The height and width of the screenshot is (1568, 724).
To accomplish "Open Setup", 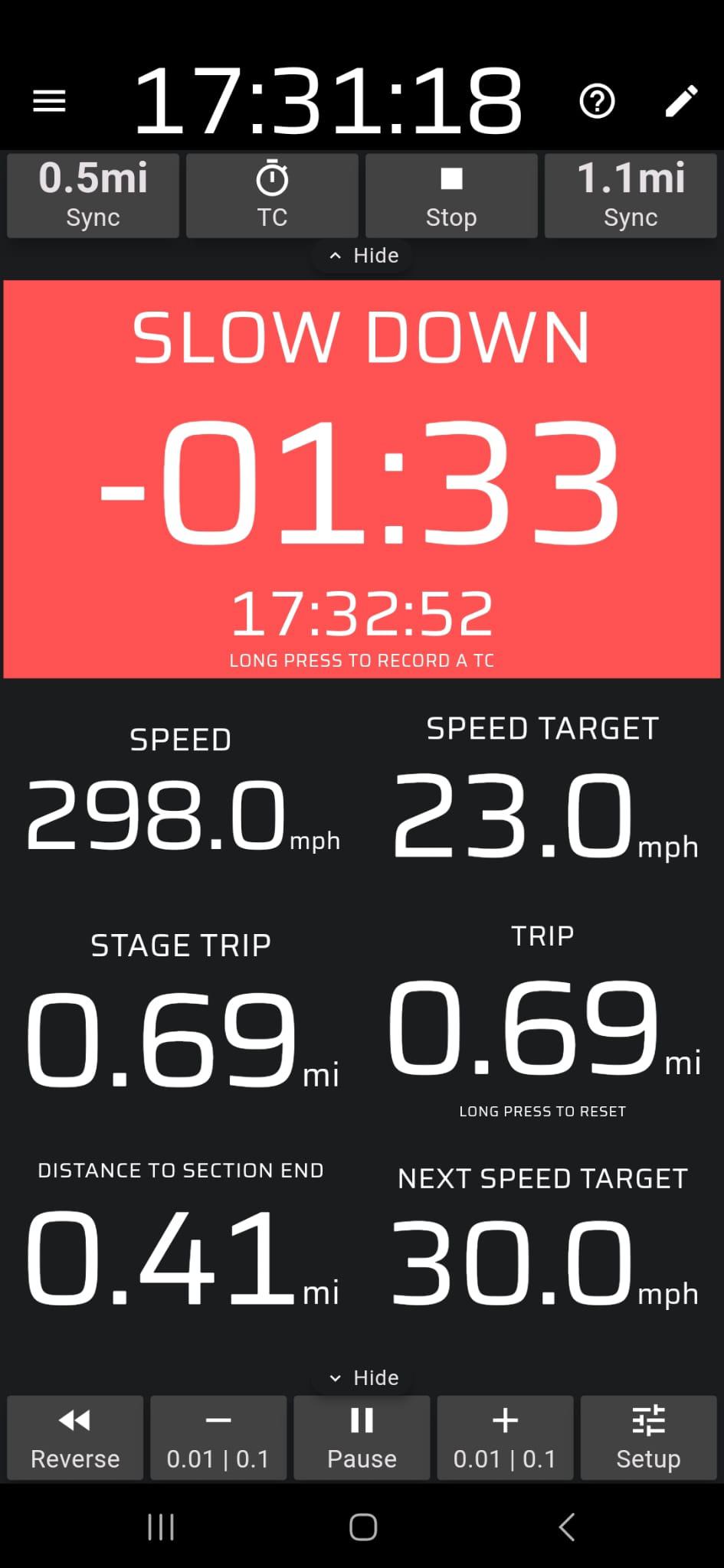I will point(648,1438).
